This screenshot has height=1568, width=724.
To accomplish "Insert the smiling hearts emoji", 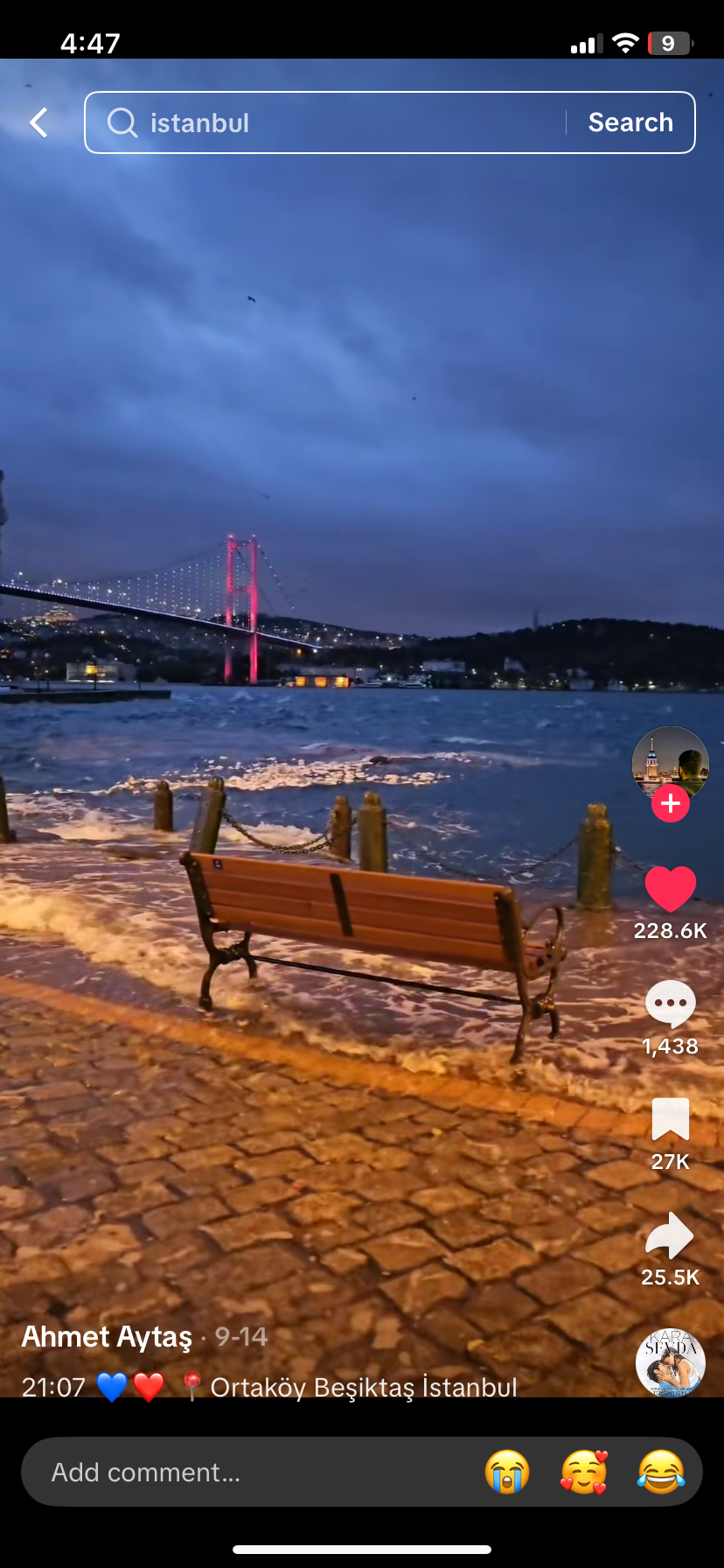I will [583, 1472].
